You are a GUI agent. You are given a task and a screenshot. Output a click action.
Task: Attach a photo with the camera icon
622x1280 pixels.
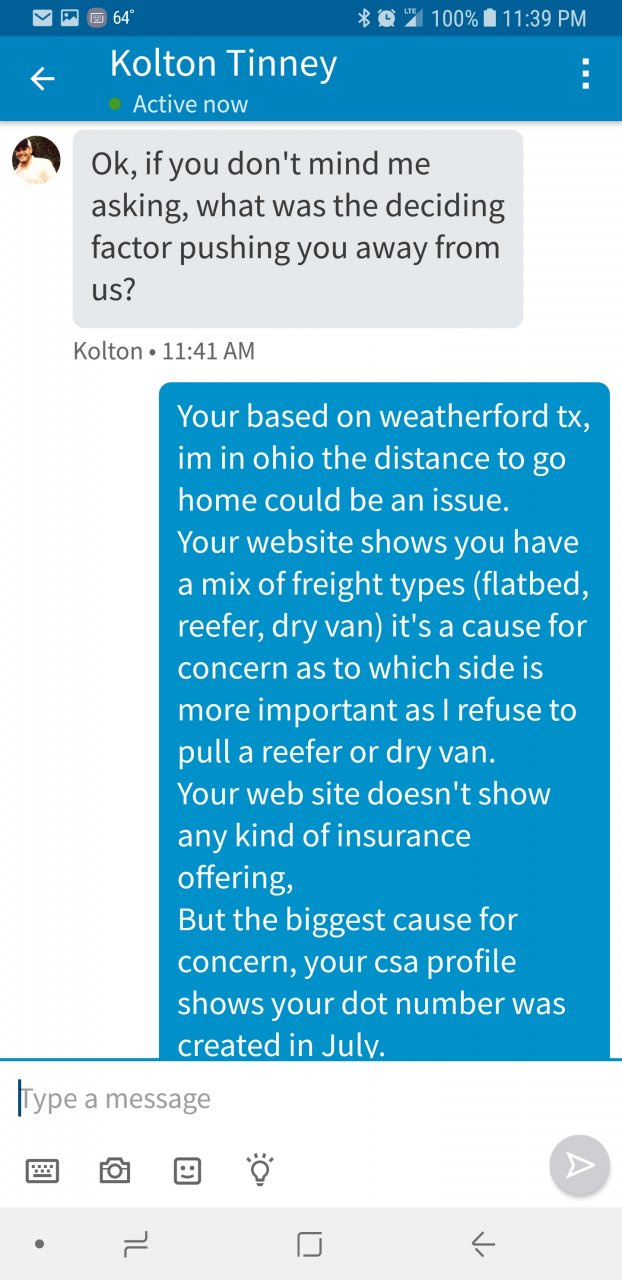[115, 1170]
